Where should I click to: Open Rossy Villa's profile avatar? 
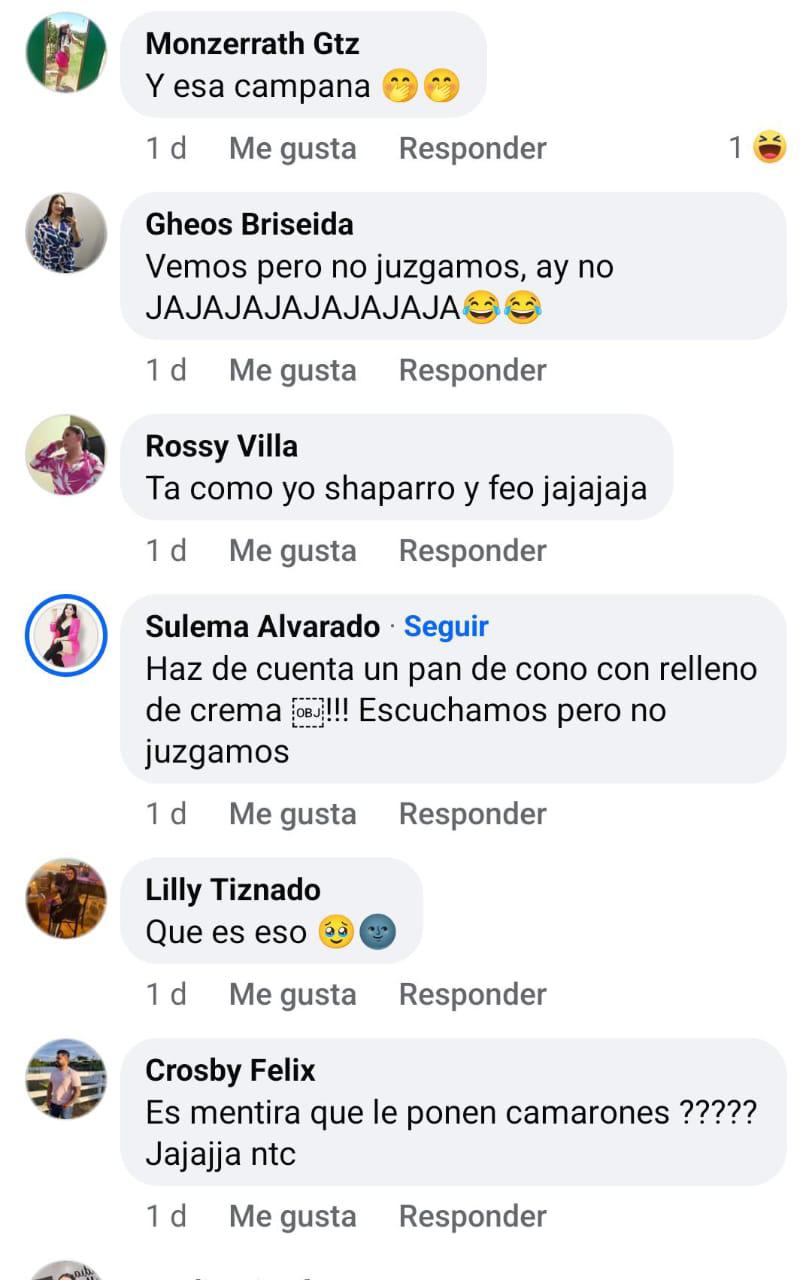point(66,455)
